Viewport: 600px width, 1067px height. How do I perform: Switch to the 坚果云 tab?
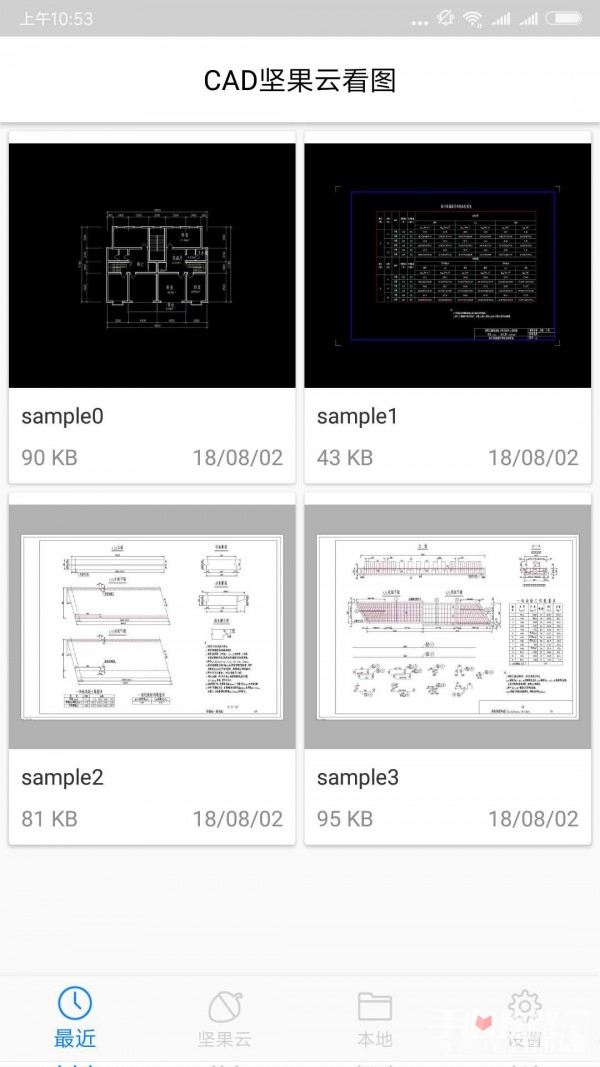225,1017
